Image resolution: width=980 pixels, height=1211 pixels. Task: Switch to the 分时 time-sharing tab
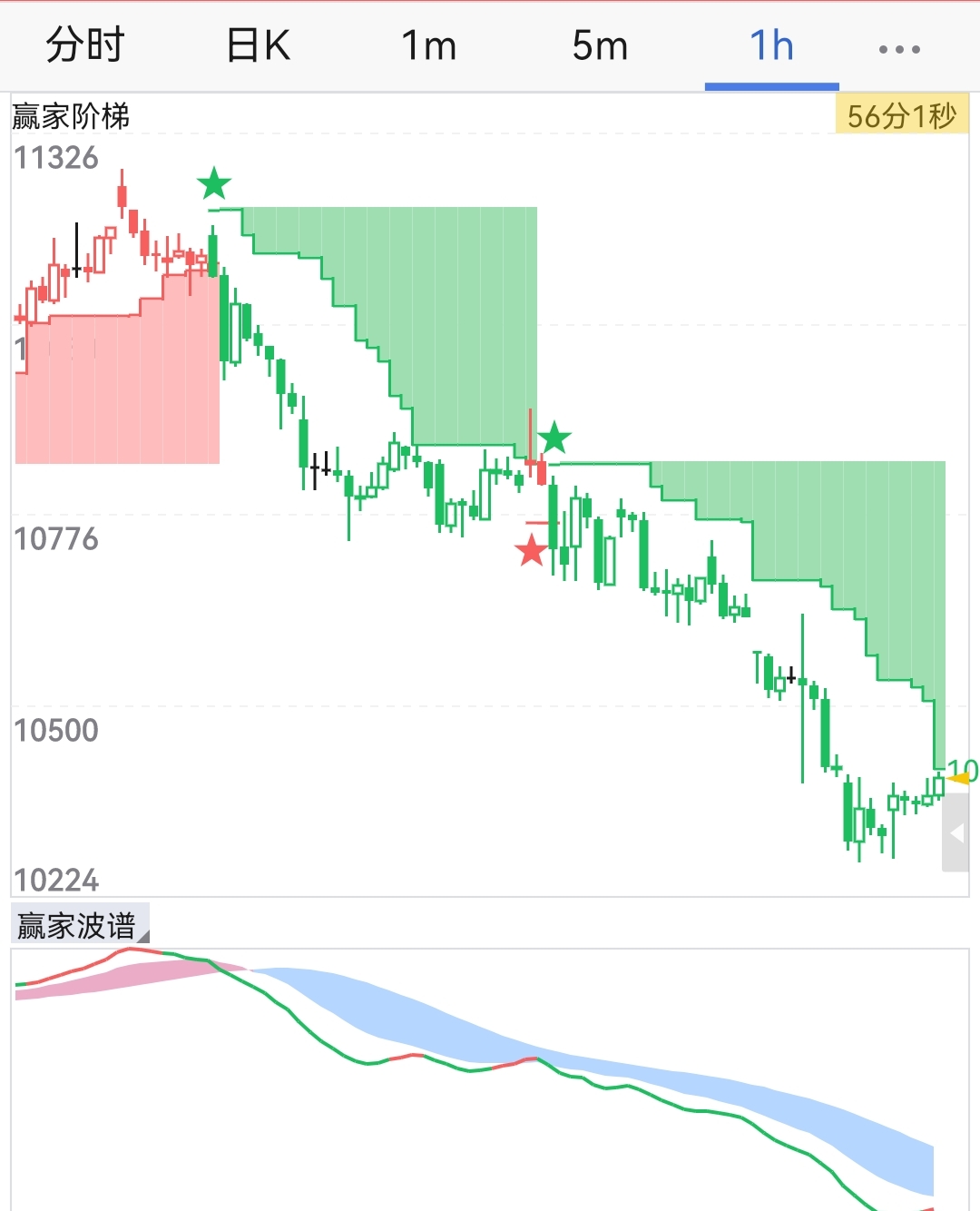pyautogui.click(x=84, y=45)
